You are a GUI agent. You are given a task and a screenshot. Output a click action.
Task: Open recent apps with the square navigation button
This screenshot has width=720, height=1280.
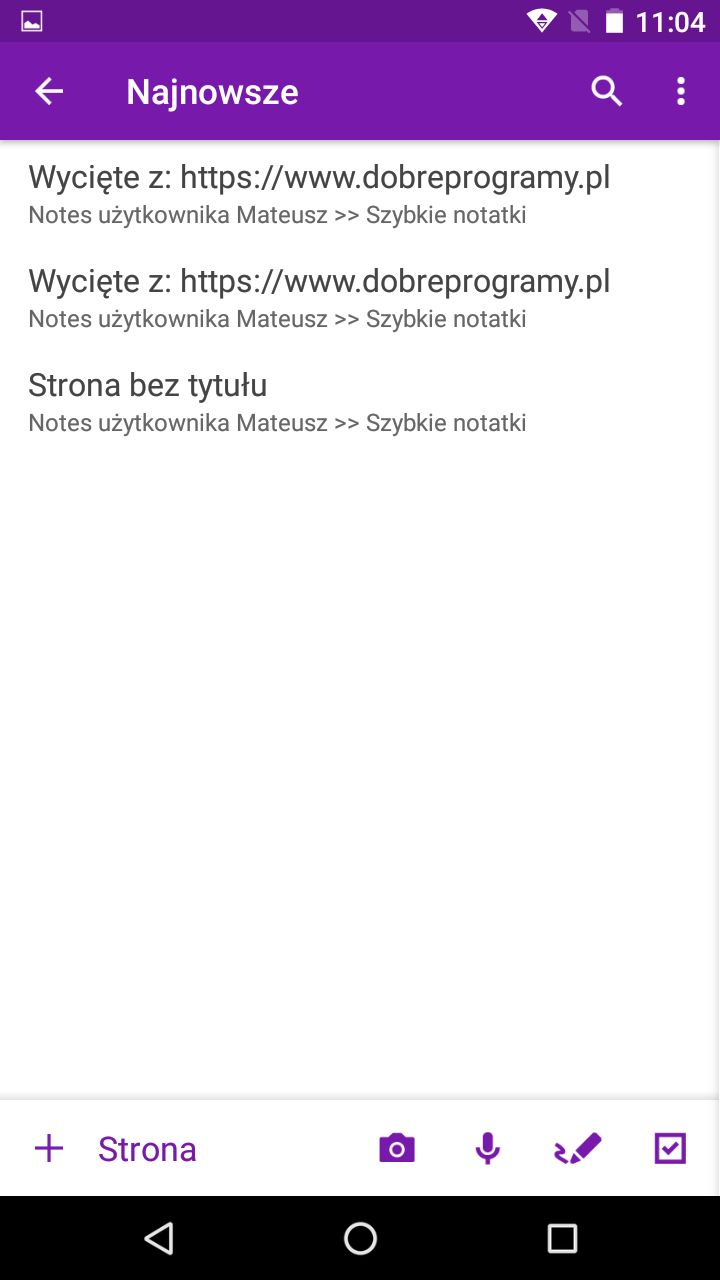[x=562, y=1238]
